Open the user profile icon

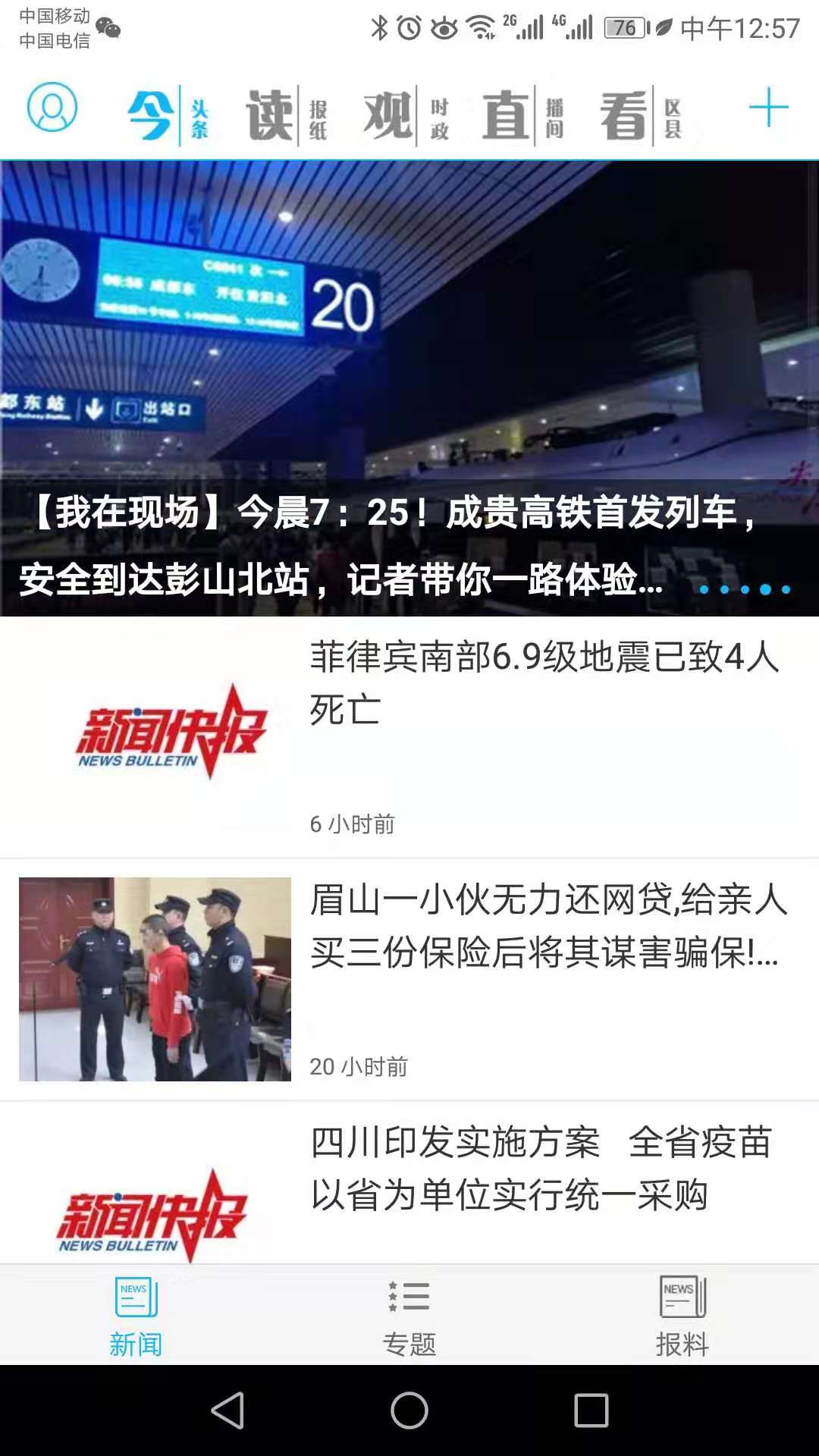click(52, 108)
